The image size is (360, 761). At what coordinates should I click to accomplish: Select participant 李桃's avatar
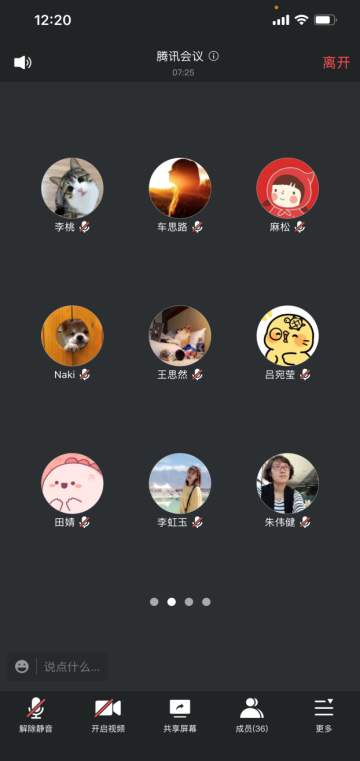click(72, 188)
